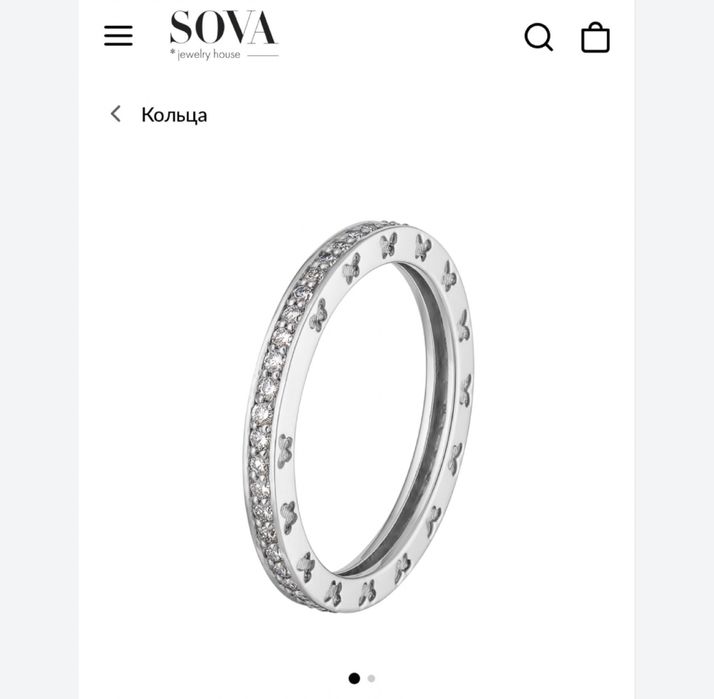Screen dimensions: 714x699
Task: Select the second image indicator dot
Action: (x=371, y=678)
